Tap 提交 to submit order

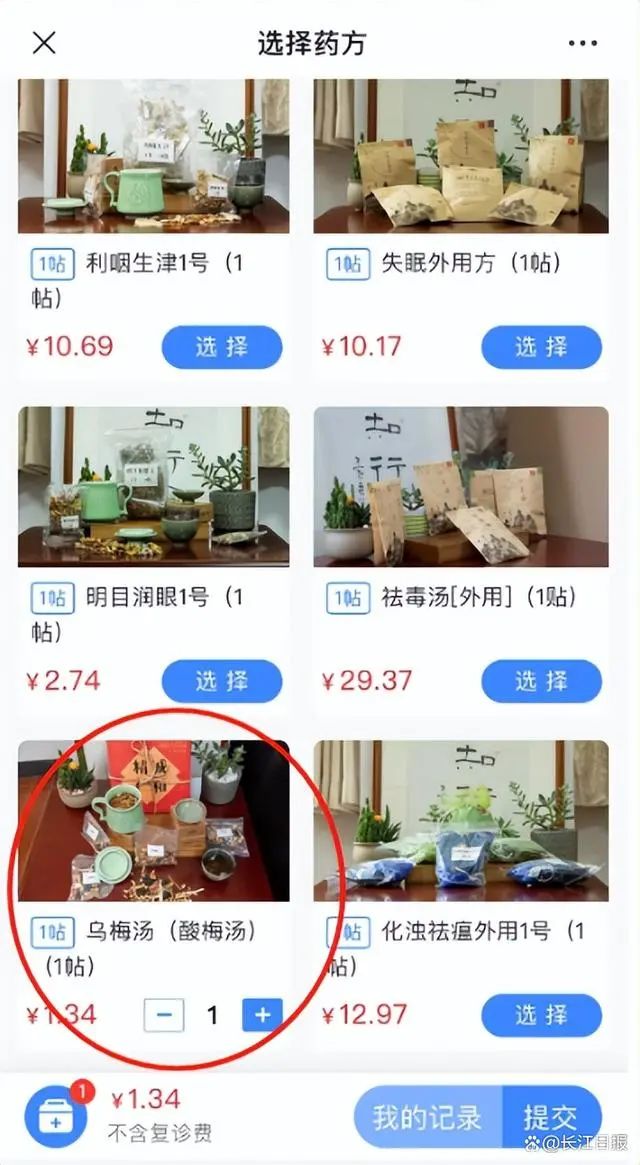click(550, 1116)
